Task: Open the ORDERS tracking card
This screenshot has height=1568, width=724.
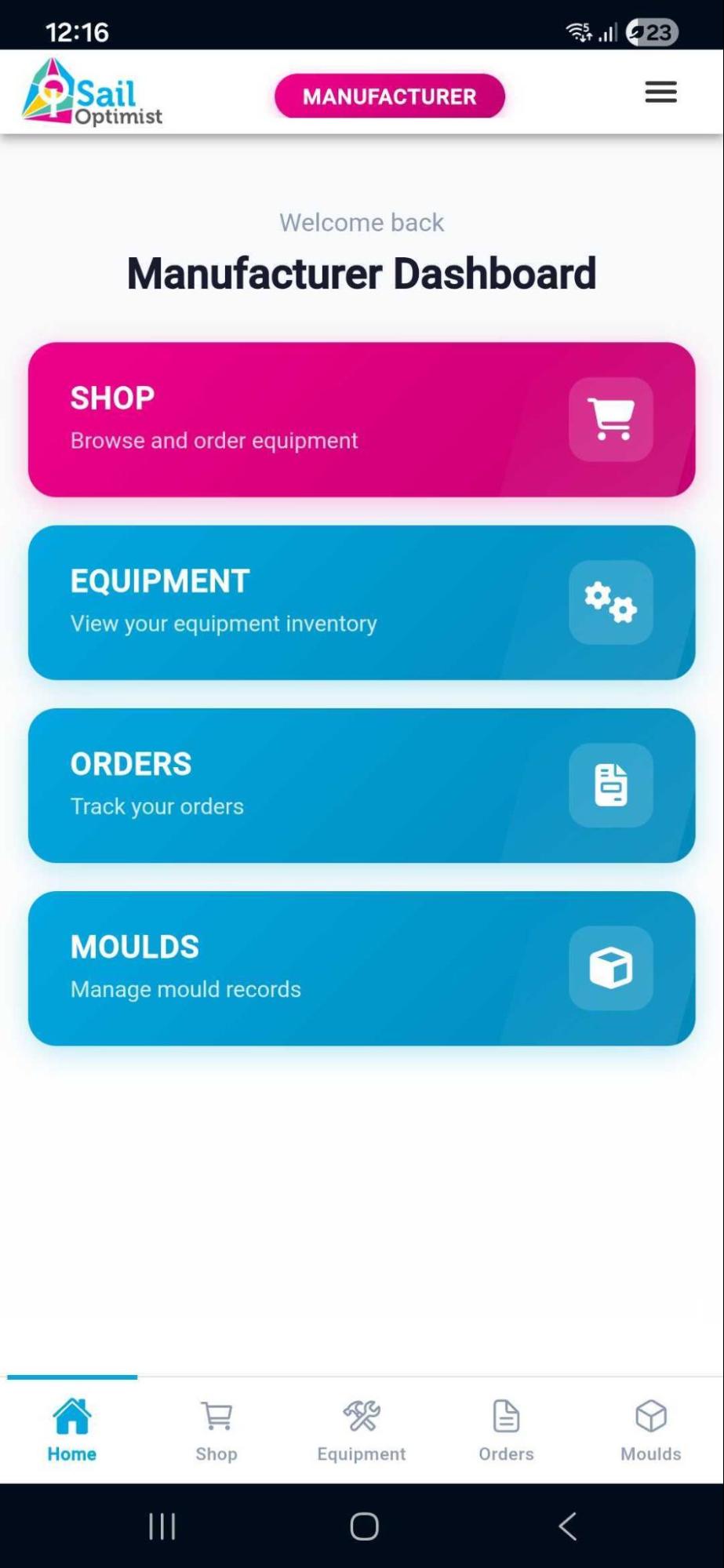Action: [x=362, y=785]
